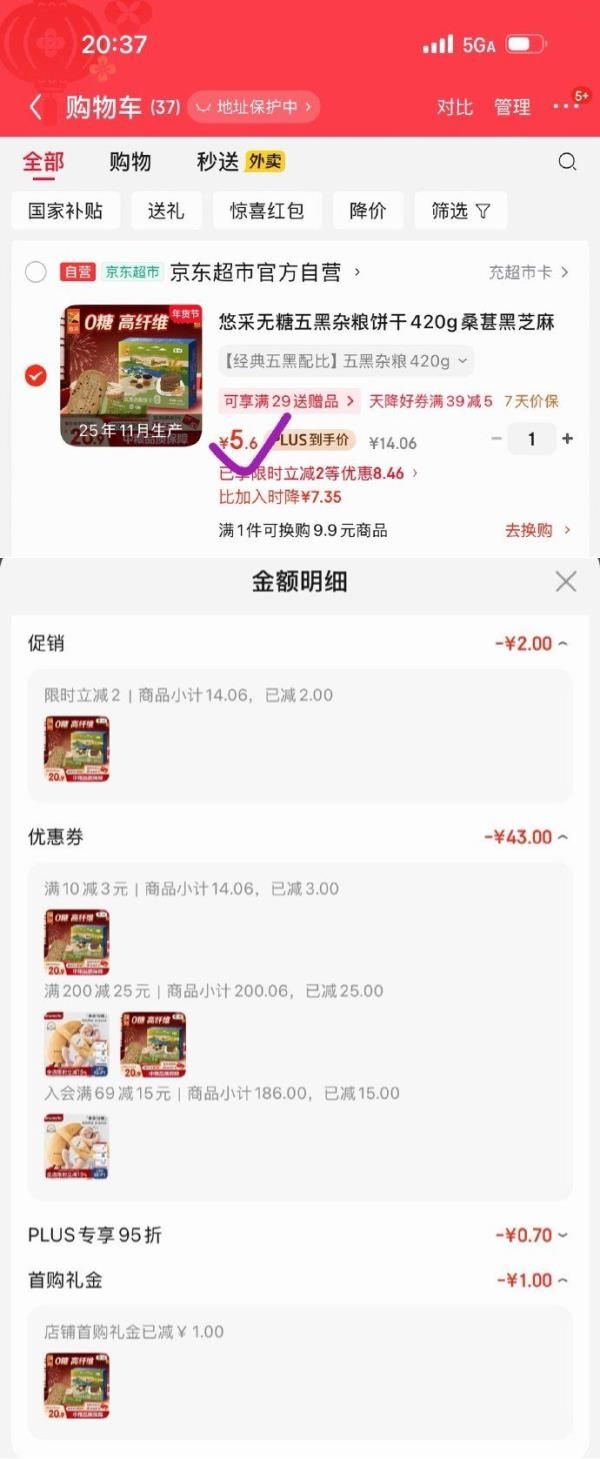Switch to the 秒送 tab

click(x=218, y=162)
